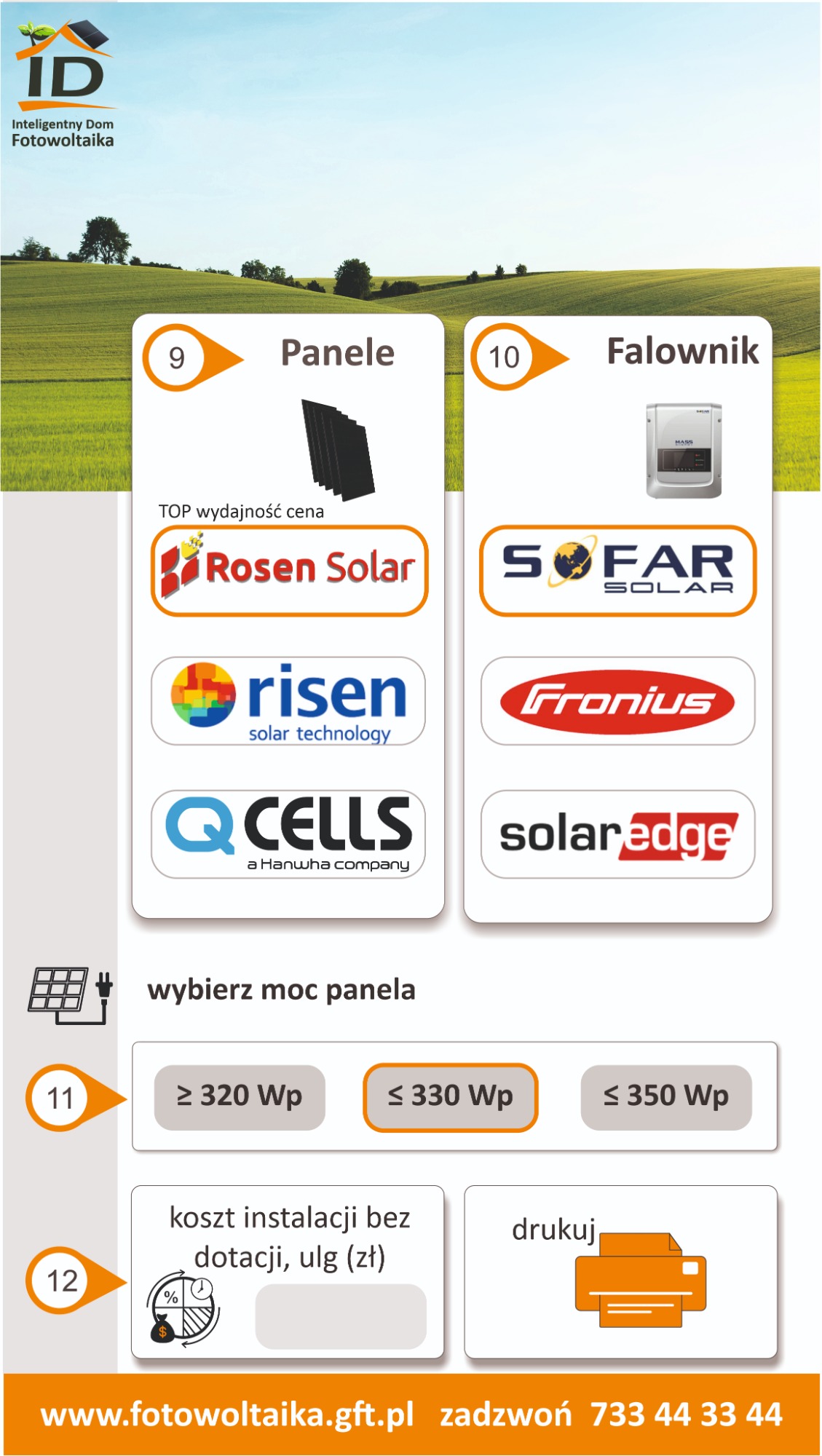Select the Rosen Solar panel brand
Image resolution: width=822 pixels, height=1456 pixels.
point(289,571)
